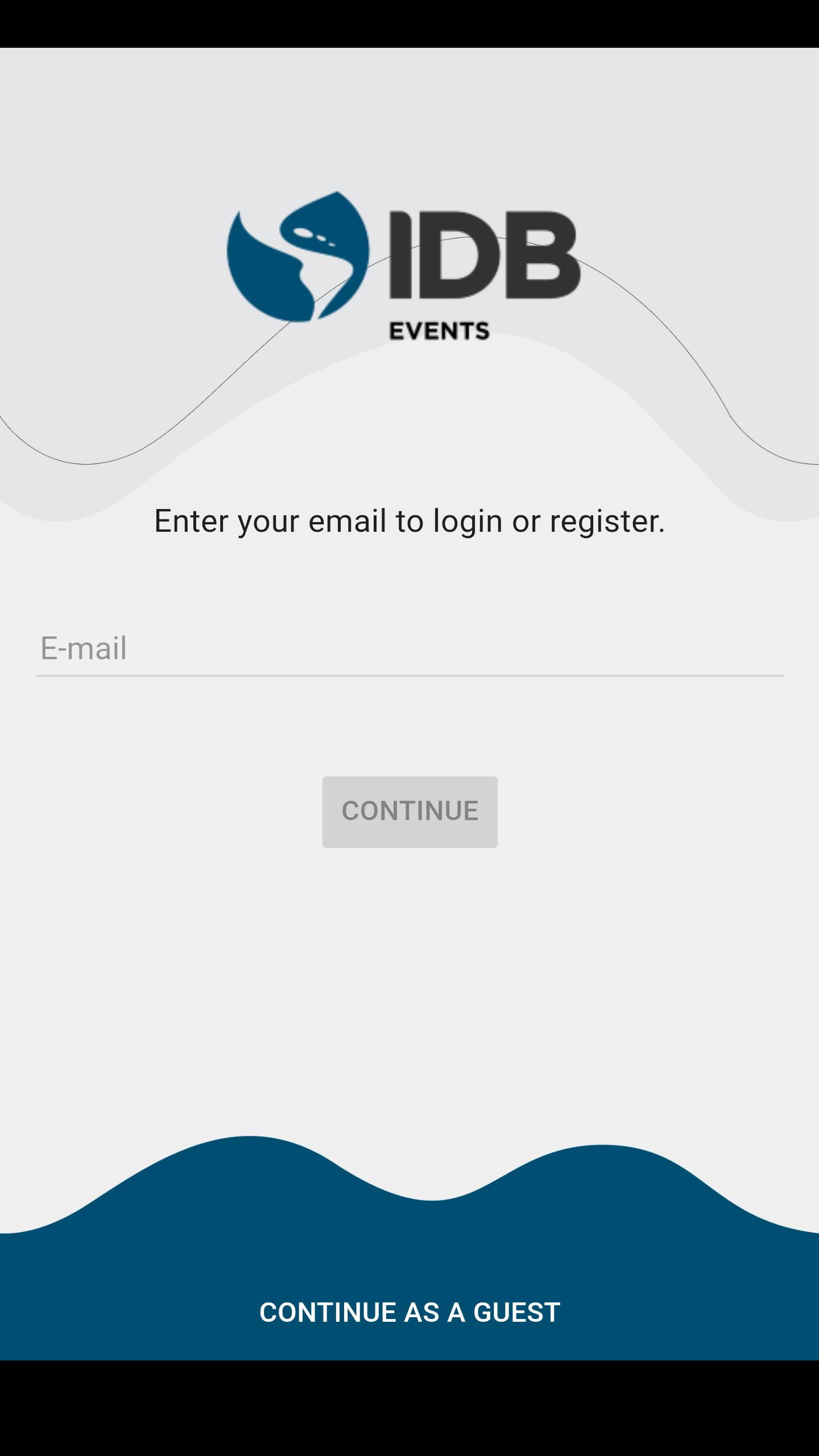Tap the greyed-out CONTINUE control
Image resolution: width=819 pixels, height=1456 pixels.
pos(409,811)
